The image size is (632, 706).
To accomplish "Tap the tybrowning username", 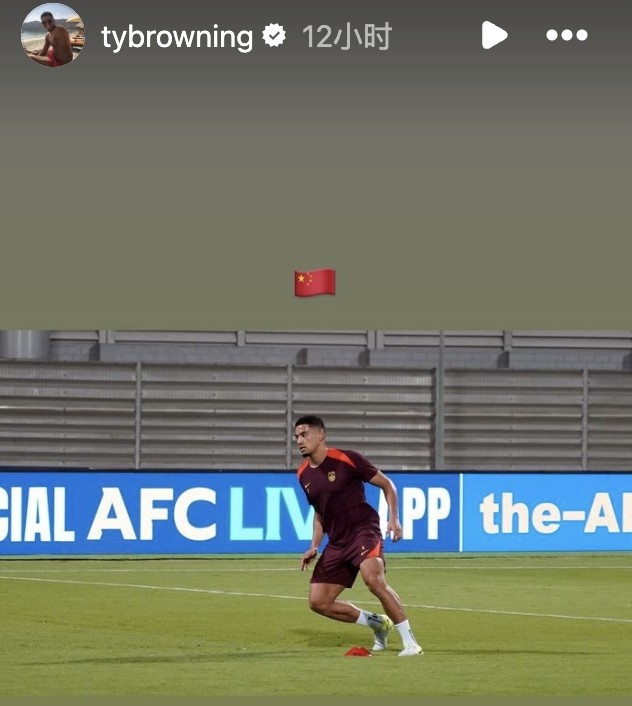I will pyautogui.click(x=177, y=37).
